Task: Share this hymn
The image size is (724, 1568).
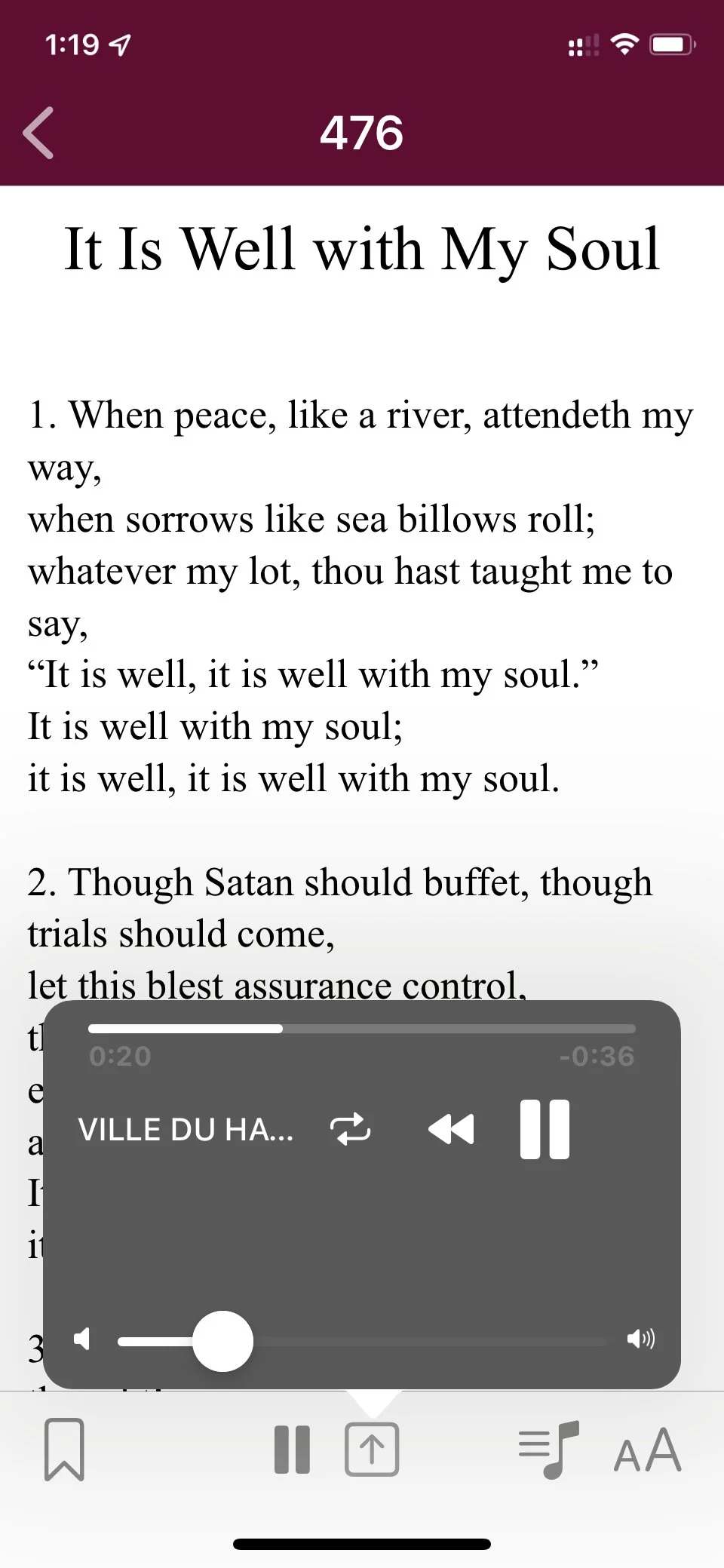Action: click(372, 1449)
